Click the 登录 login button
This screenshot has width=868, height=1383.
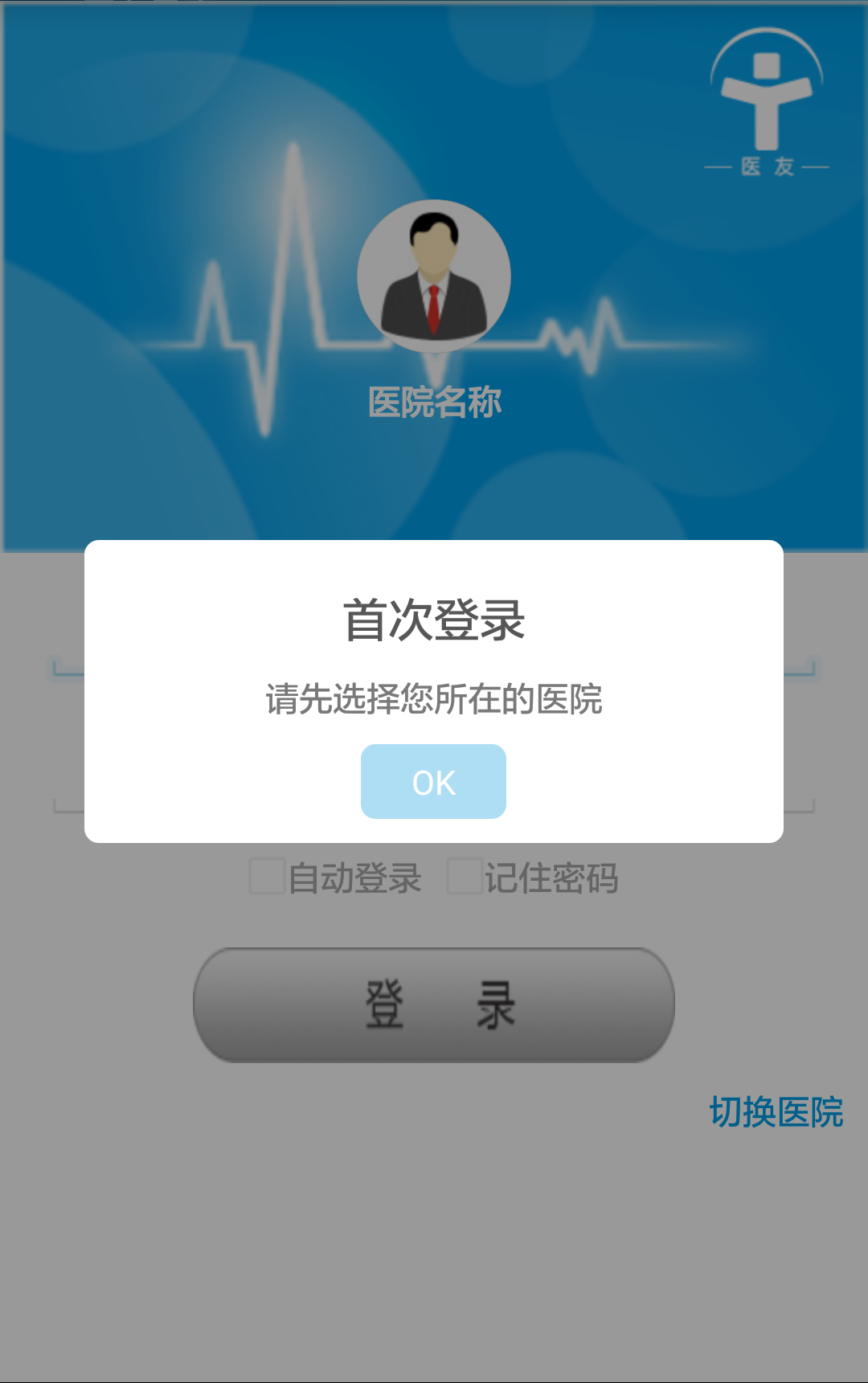[x=433, y=1003]
